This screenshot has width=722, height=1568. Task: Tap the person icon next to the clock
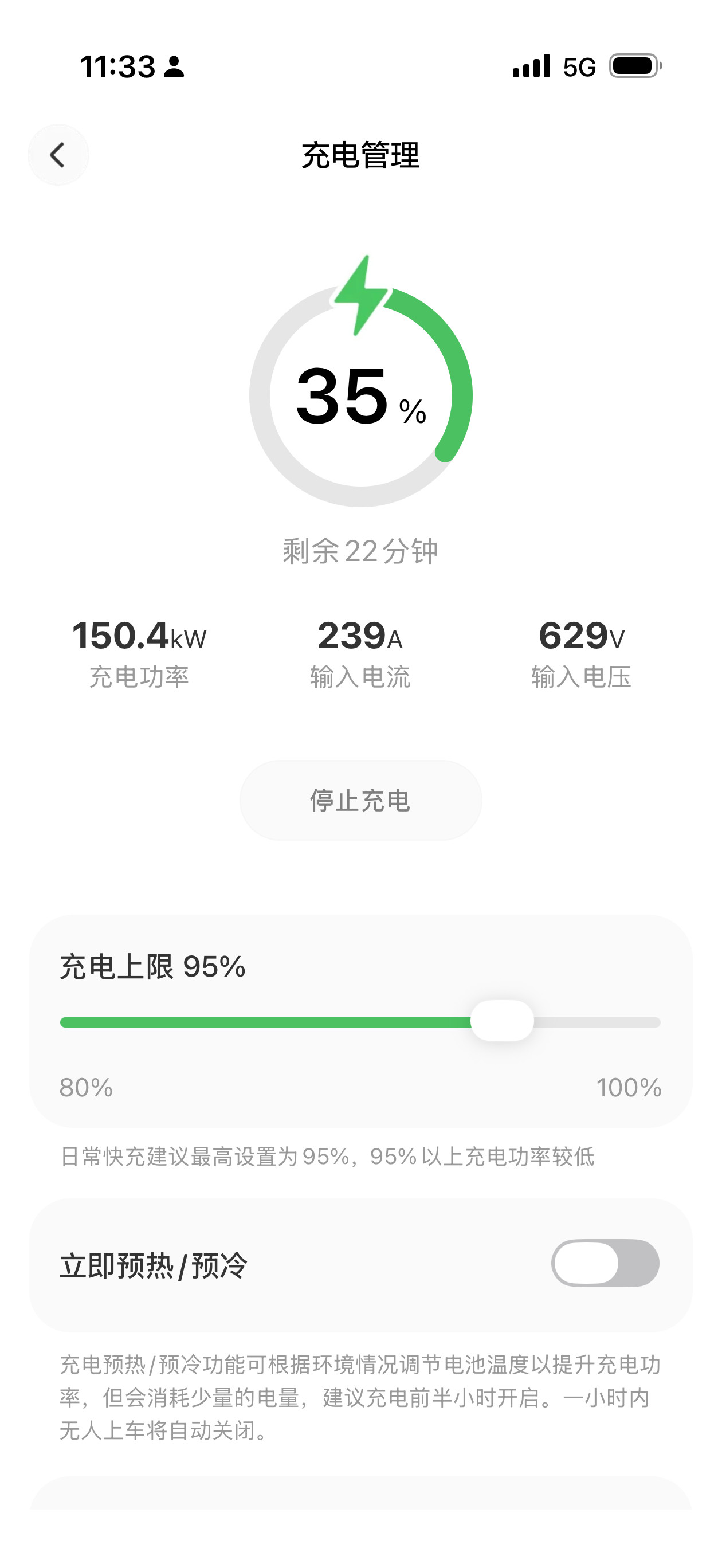click(175, 69)
